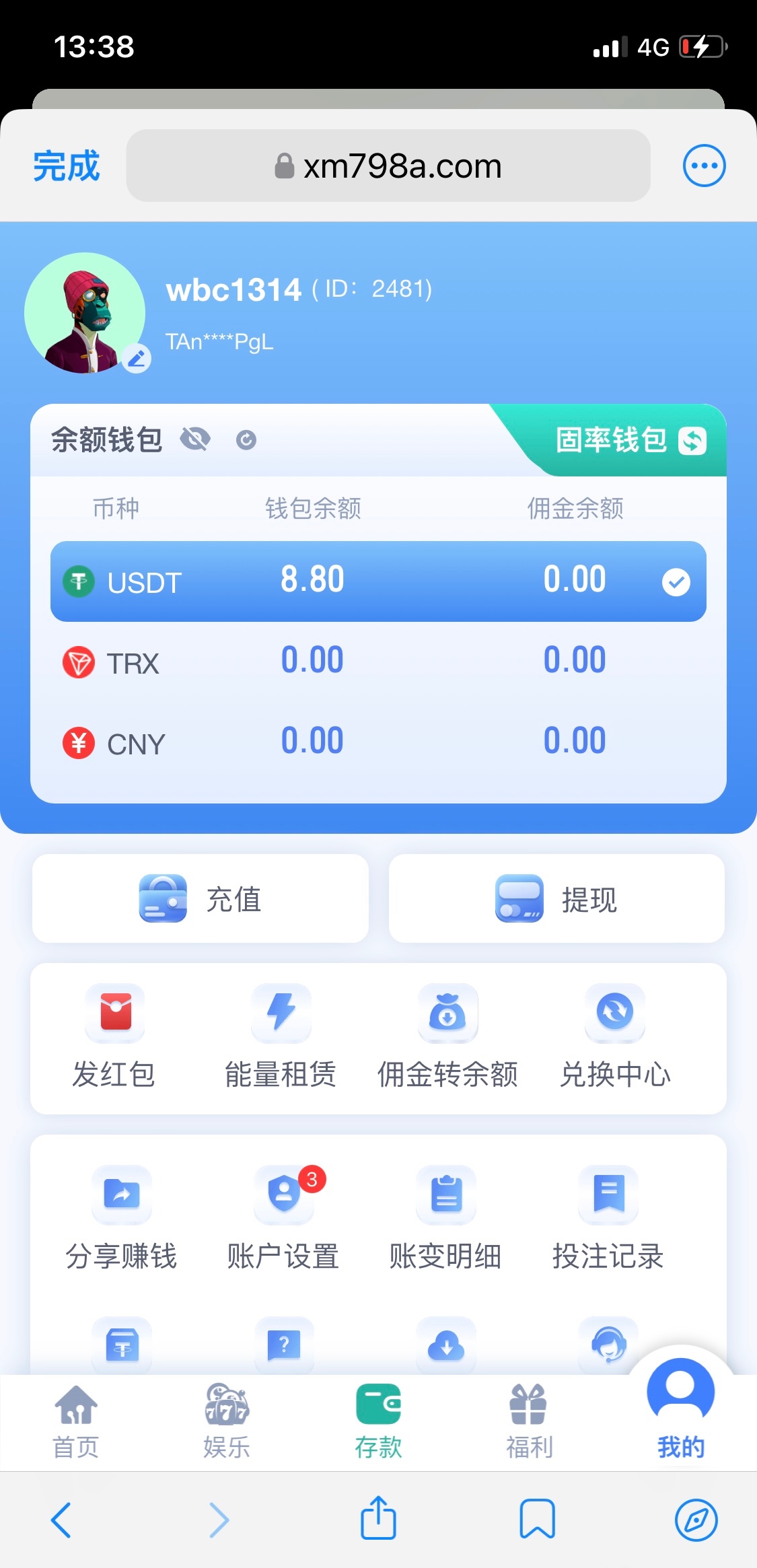The width and height of the screenshot is (757, 1568).
Task: View 账变明细 transaction details
Action: pyautogui.click(x=445, y=1218)
